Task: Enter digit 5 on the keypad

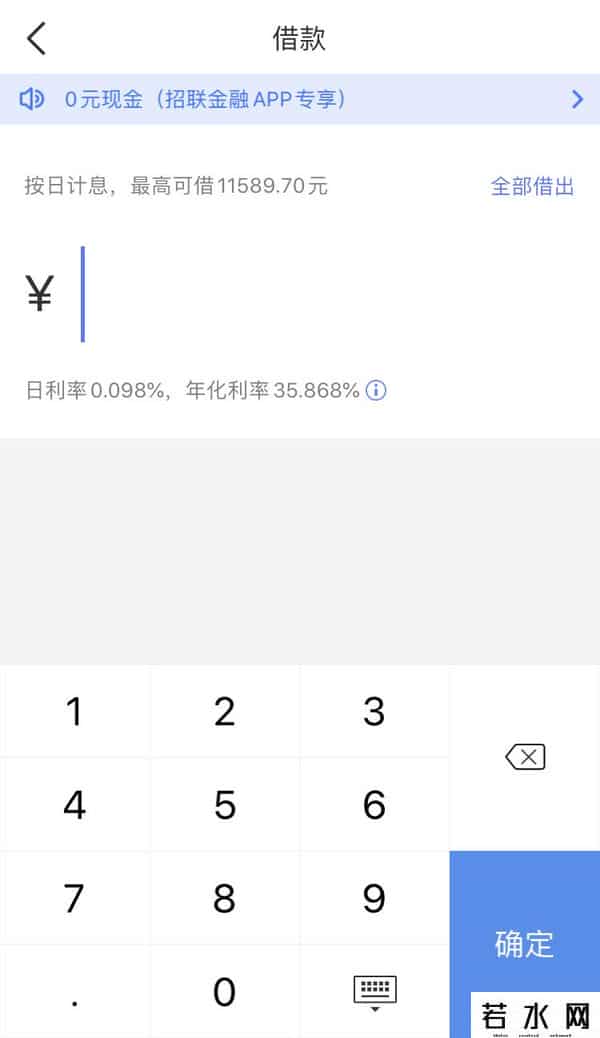Action: pyautogui.click(x=225, y=805)
